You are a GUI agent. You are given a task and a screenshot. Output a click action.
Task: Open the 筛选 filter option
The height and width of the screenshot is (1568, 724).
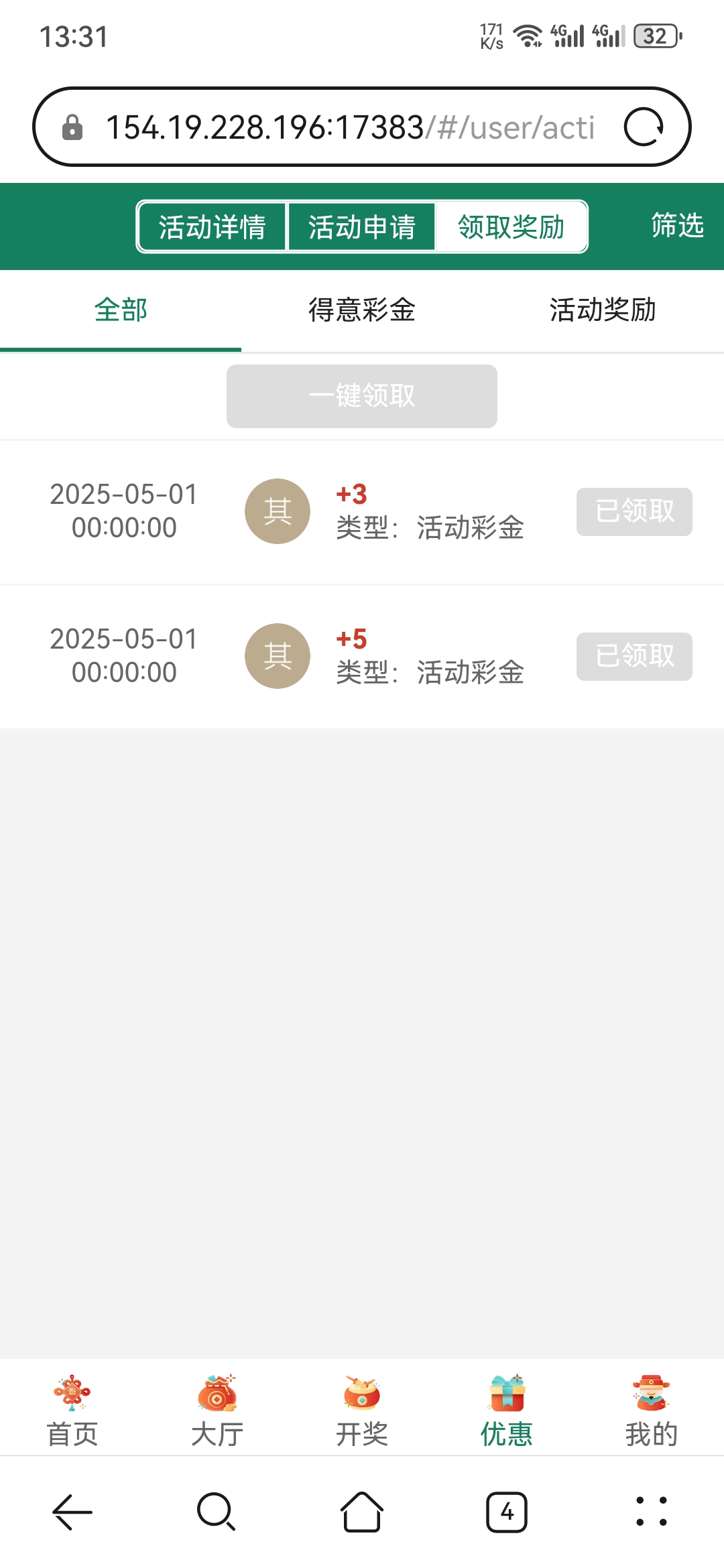(x=677, y=226)
